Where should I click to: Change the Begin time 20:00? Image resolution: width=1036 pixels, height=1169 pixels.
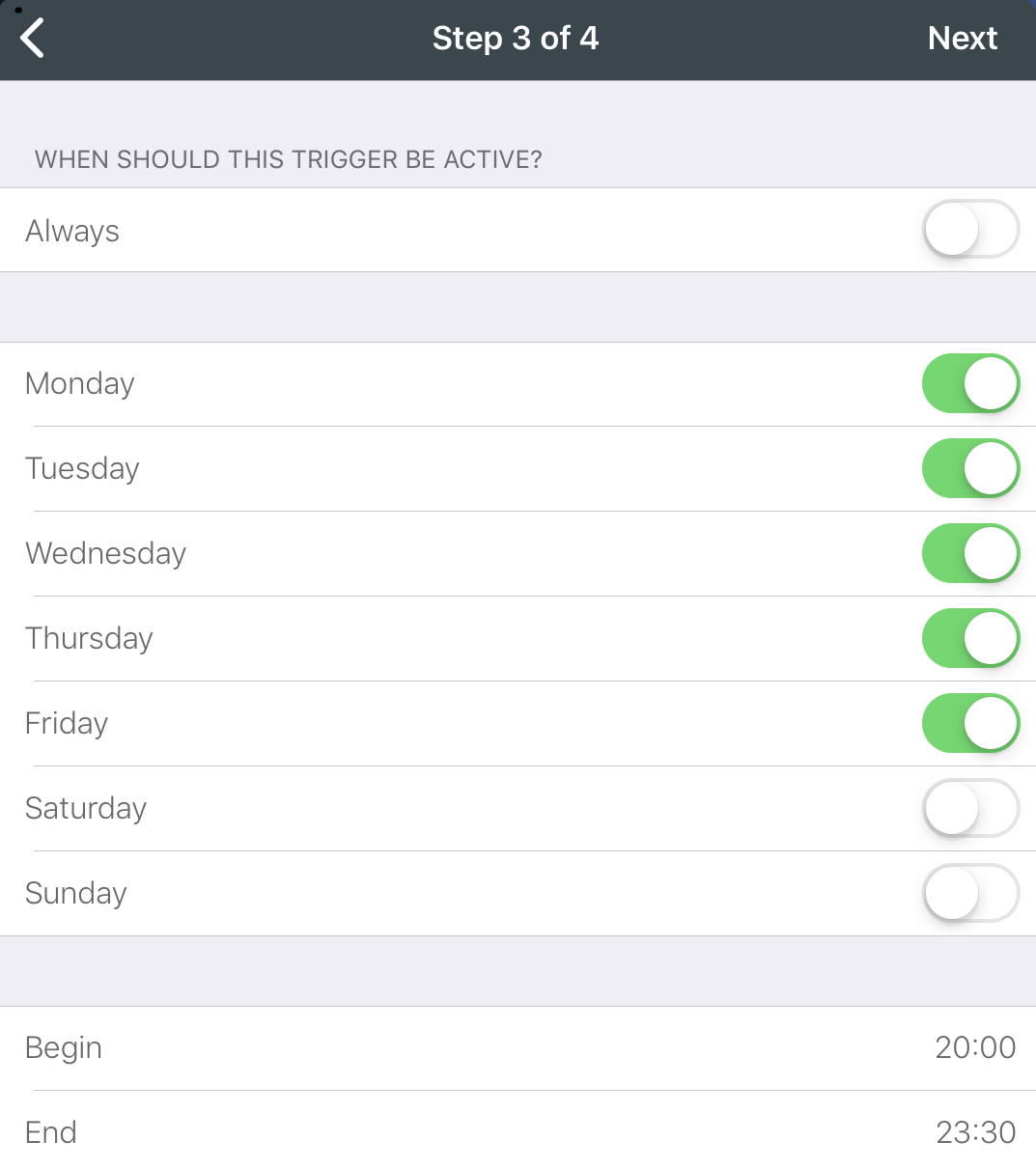(x=974, y=1047)
